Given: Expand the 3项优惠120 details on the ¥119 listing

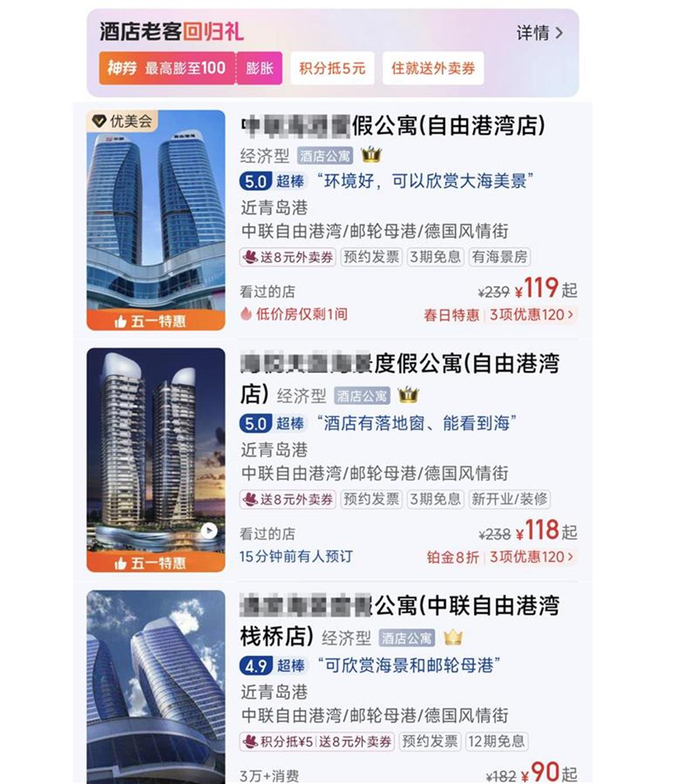Looking at the screenshot, I should tap(531, 314).
